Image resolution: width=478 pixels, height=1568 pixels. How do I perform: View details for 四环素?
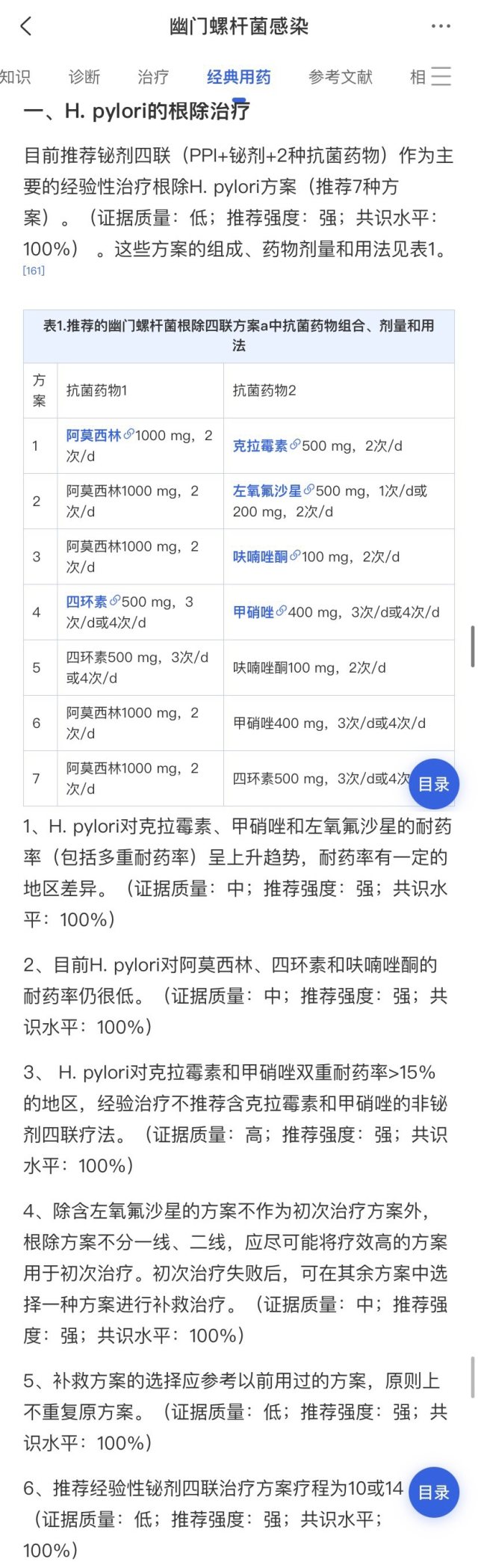pos(87,602)
